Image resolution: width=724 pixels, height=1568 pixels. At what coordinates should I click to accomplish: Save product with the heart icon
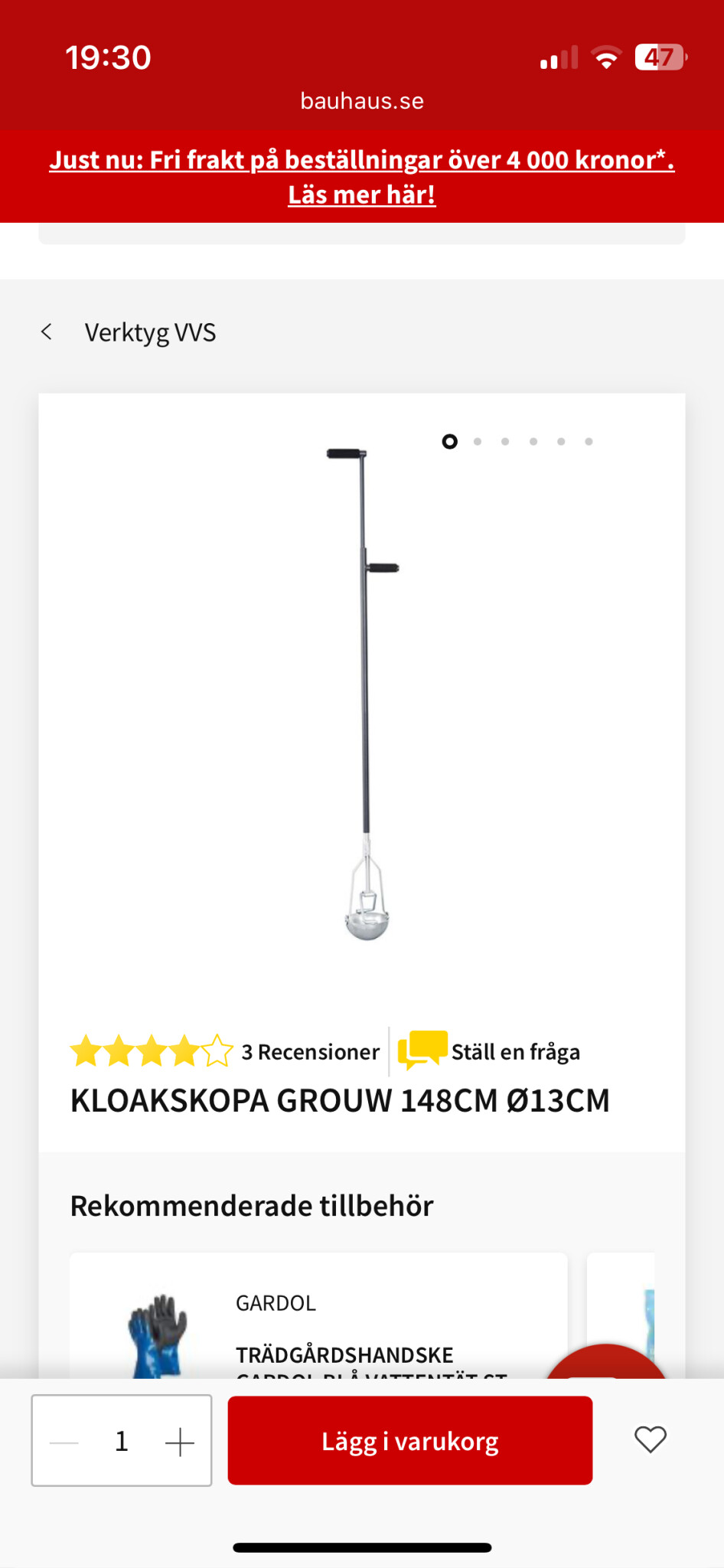650,1439
